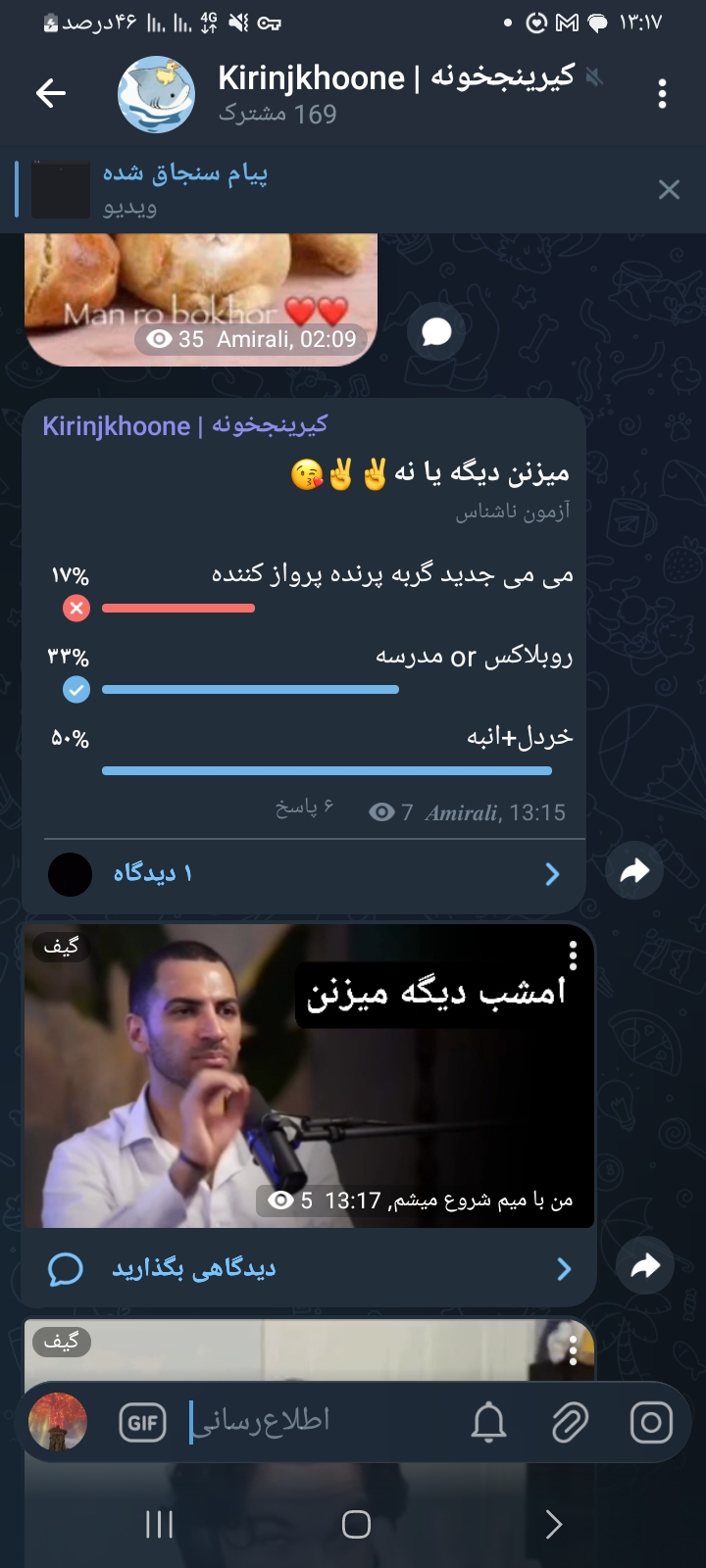The width and height of the screenshot is (706, 1568).
Task: Open the Kirinjkhoone channel profile header
Action: 373,94
